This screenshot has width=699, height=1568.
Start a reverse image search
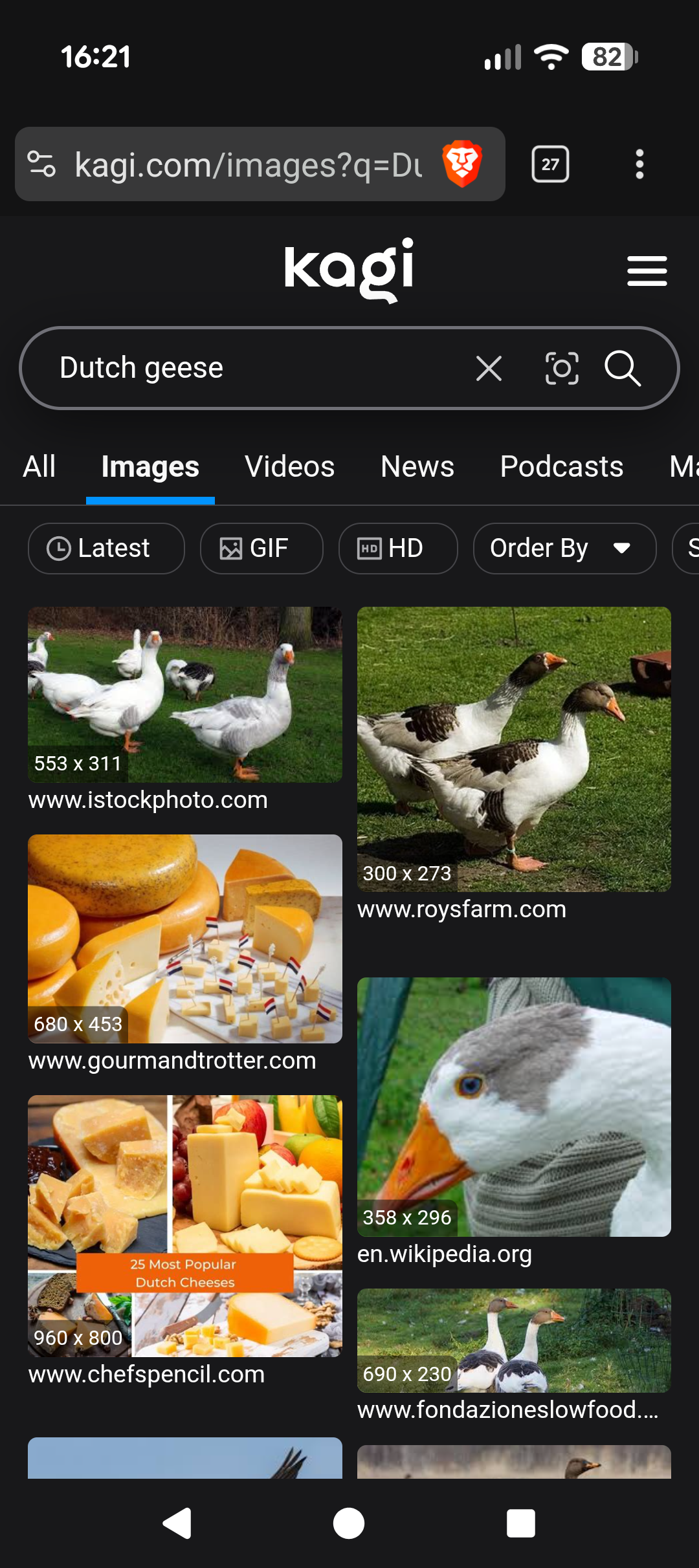click(561, 369)
